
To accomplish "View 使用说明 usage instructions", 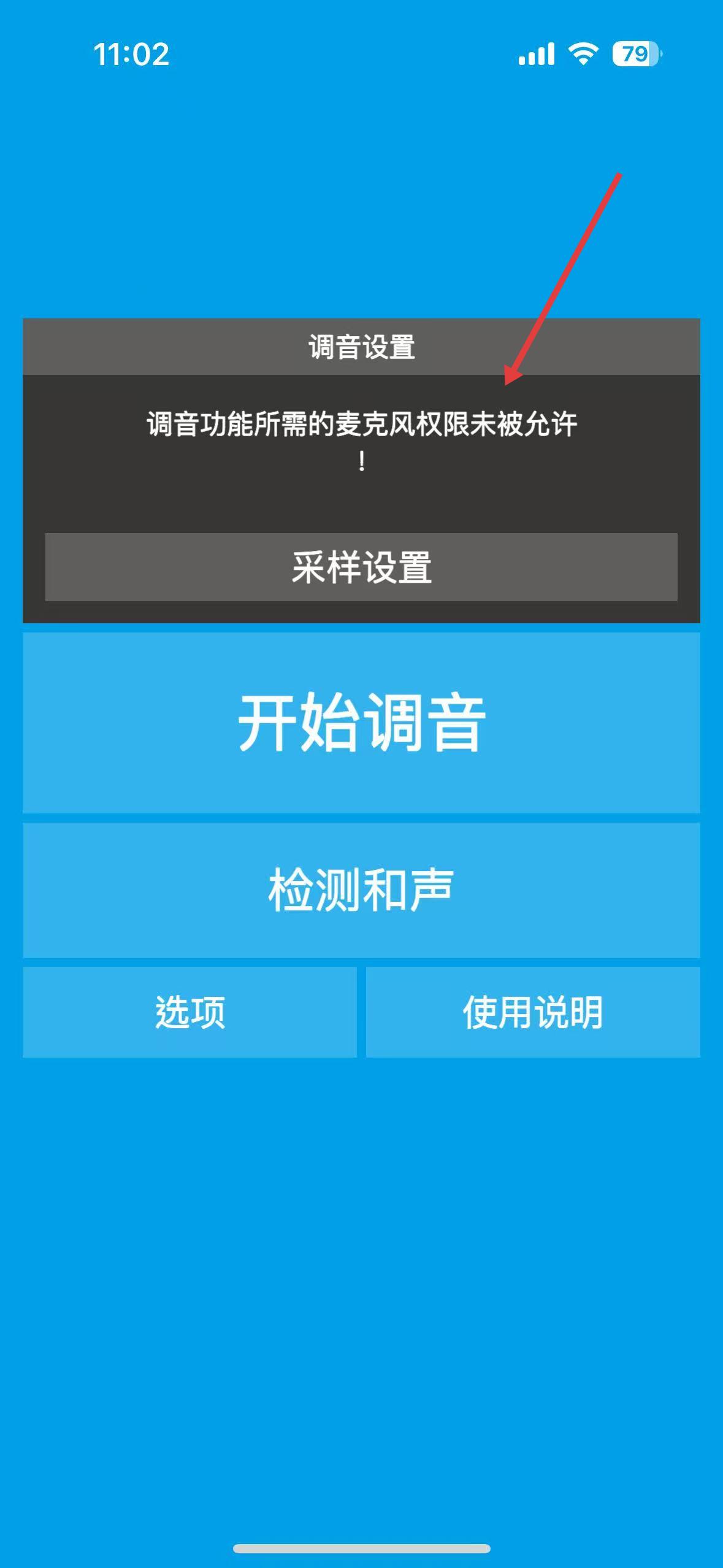I will (533, 1012).
